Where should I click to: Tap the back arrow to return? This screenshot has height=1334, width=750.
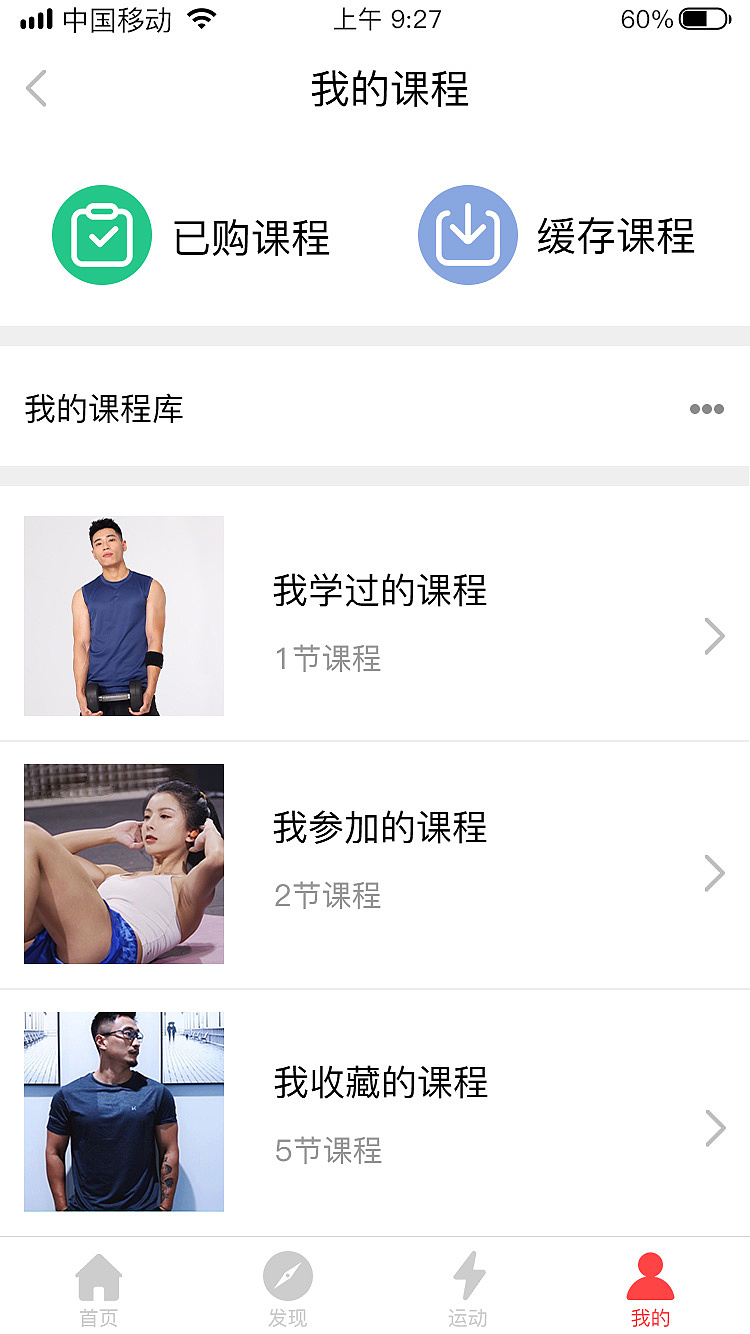[x=36, y=88]
